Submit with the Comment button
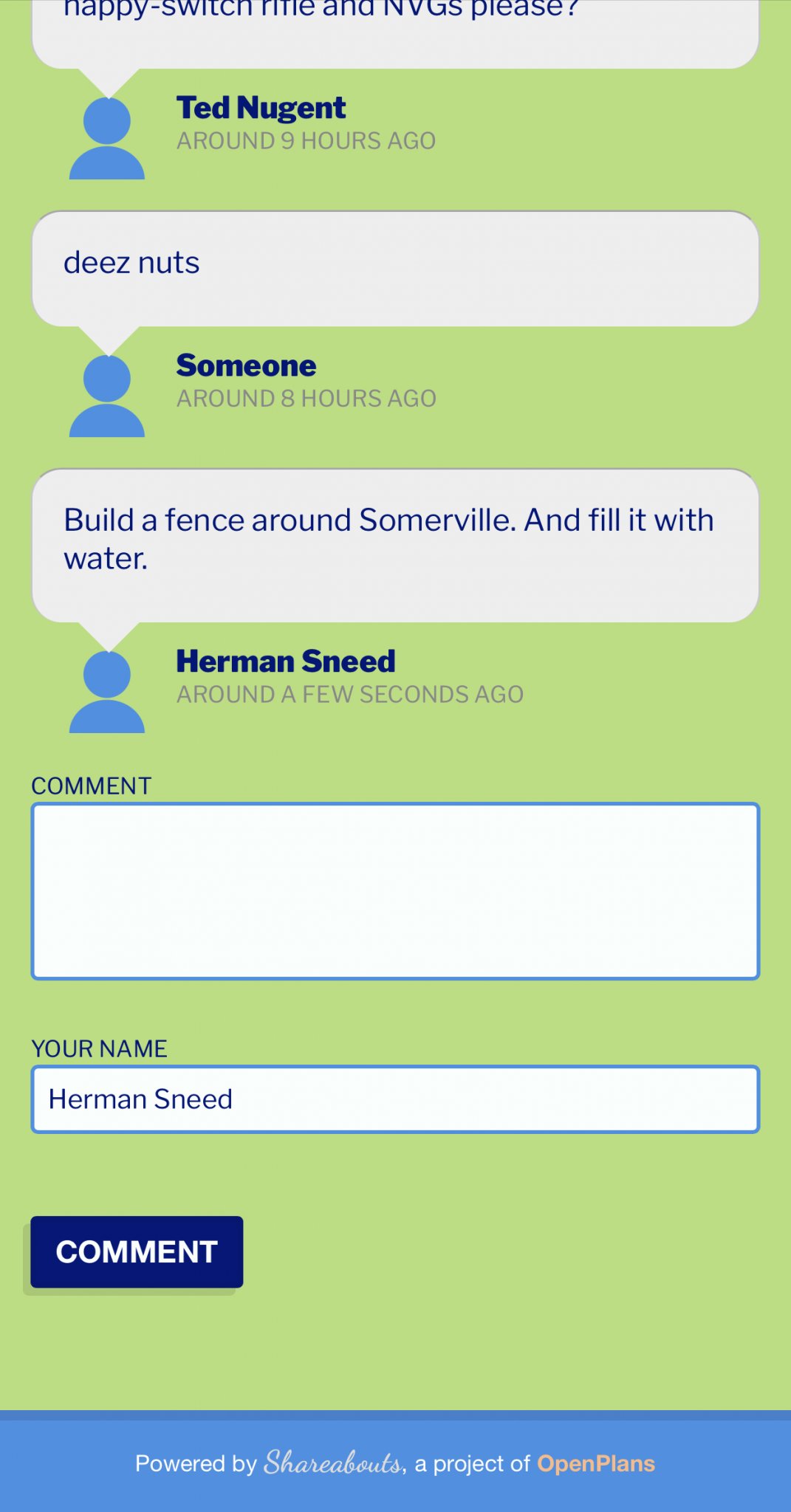 click(x=137, y=1252)
